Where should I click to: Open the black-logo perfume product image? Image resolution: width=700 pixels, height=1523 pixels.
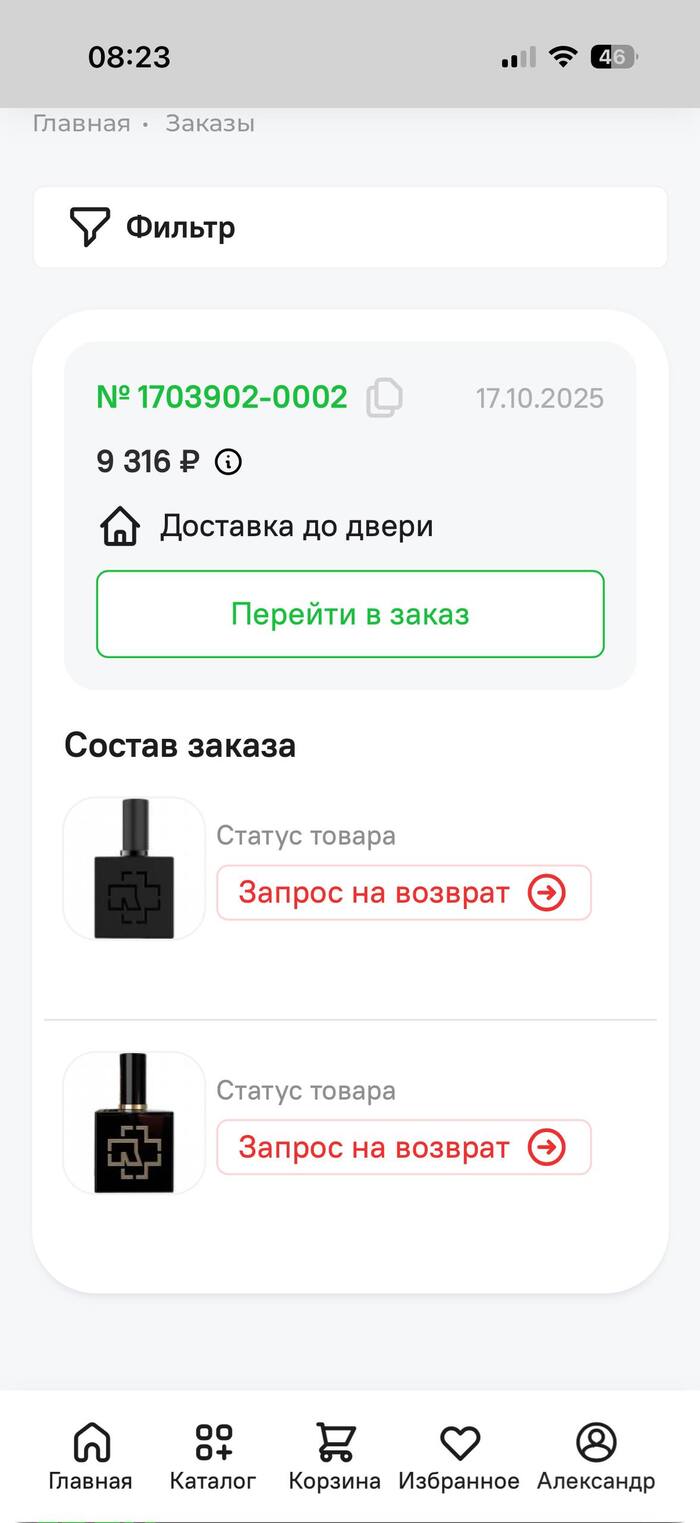134,868
